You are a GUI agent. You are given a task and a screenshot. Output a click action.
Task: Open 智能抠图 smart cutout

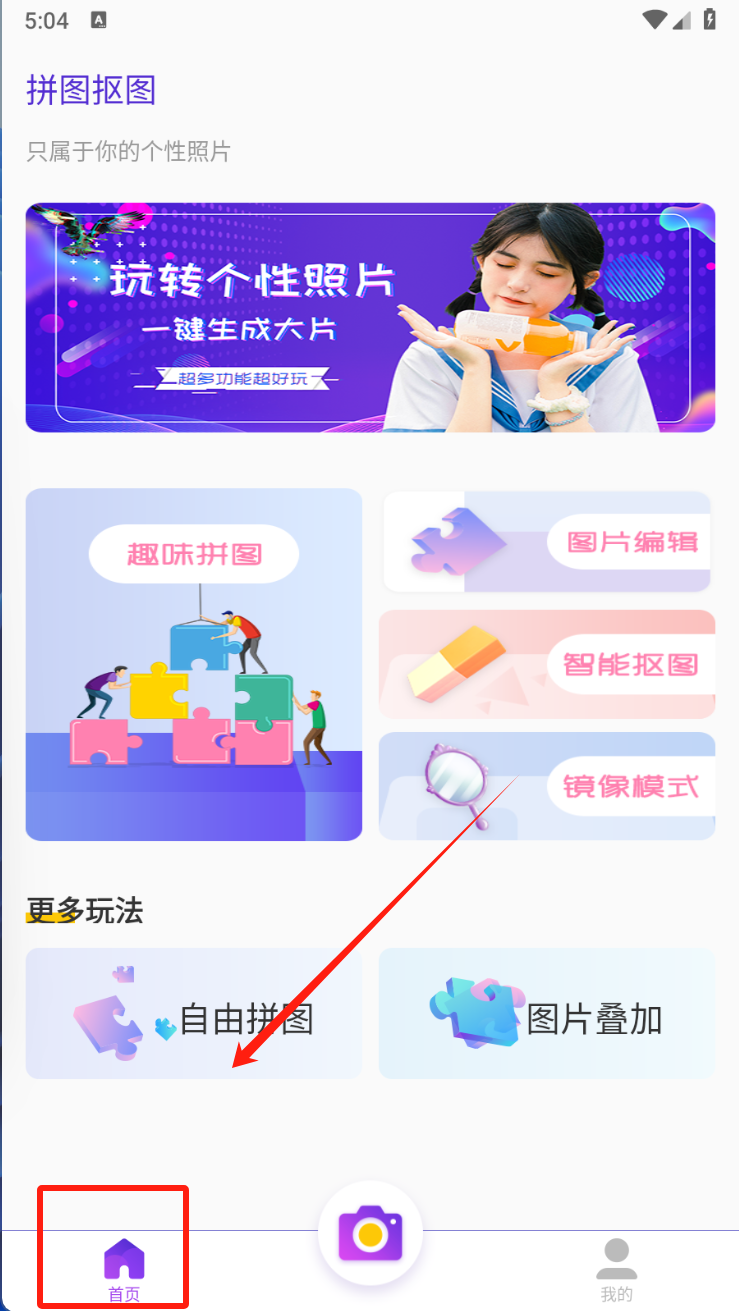[547, 664]
